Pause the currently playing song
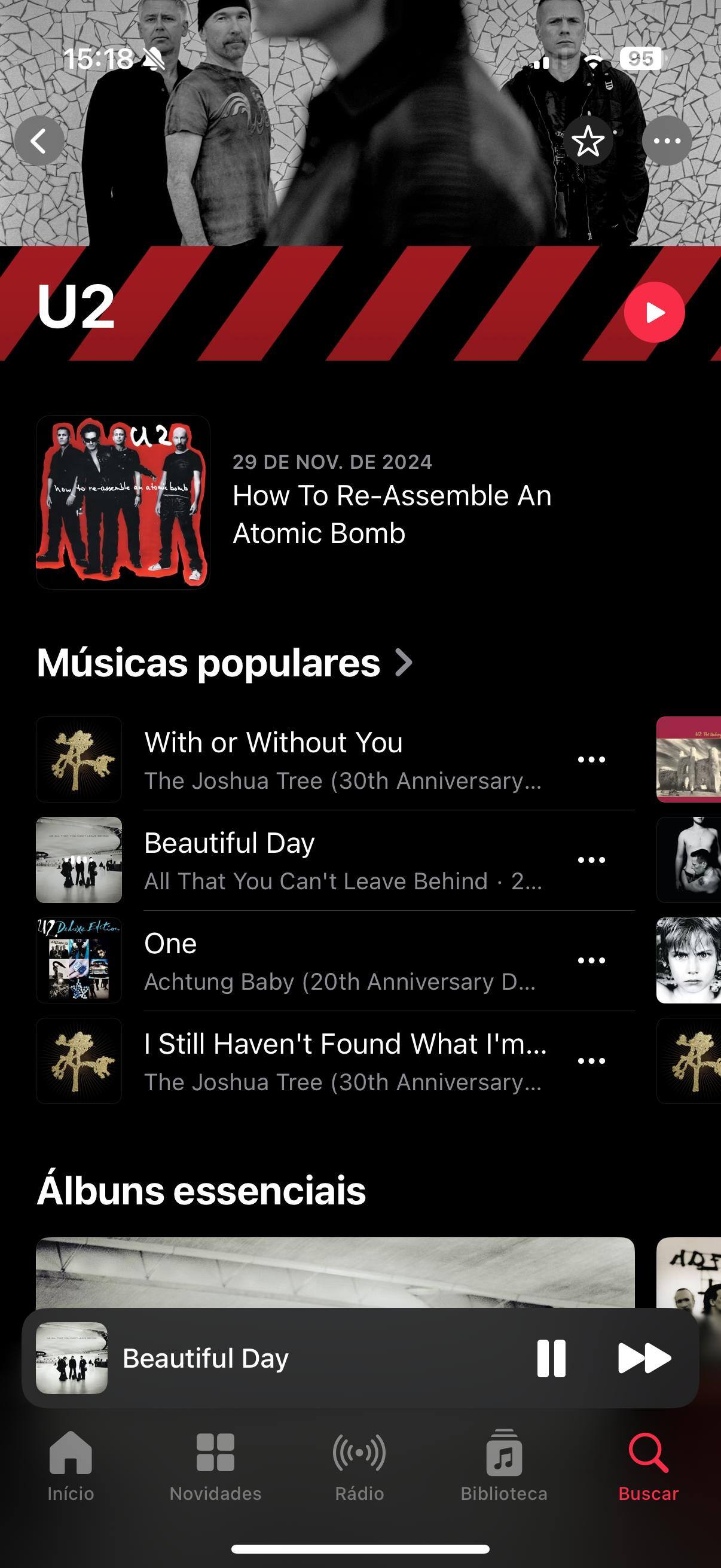The width and height of the screenshot is (721, 1568). pos(551,1358)
